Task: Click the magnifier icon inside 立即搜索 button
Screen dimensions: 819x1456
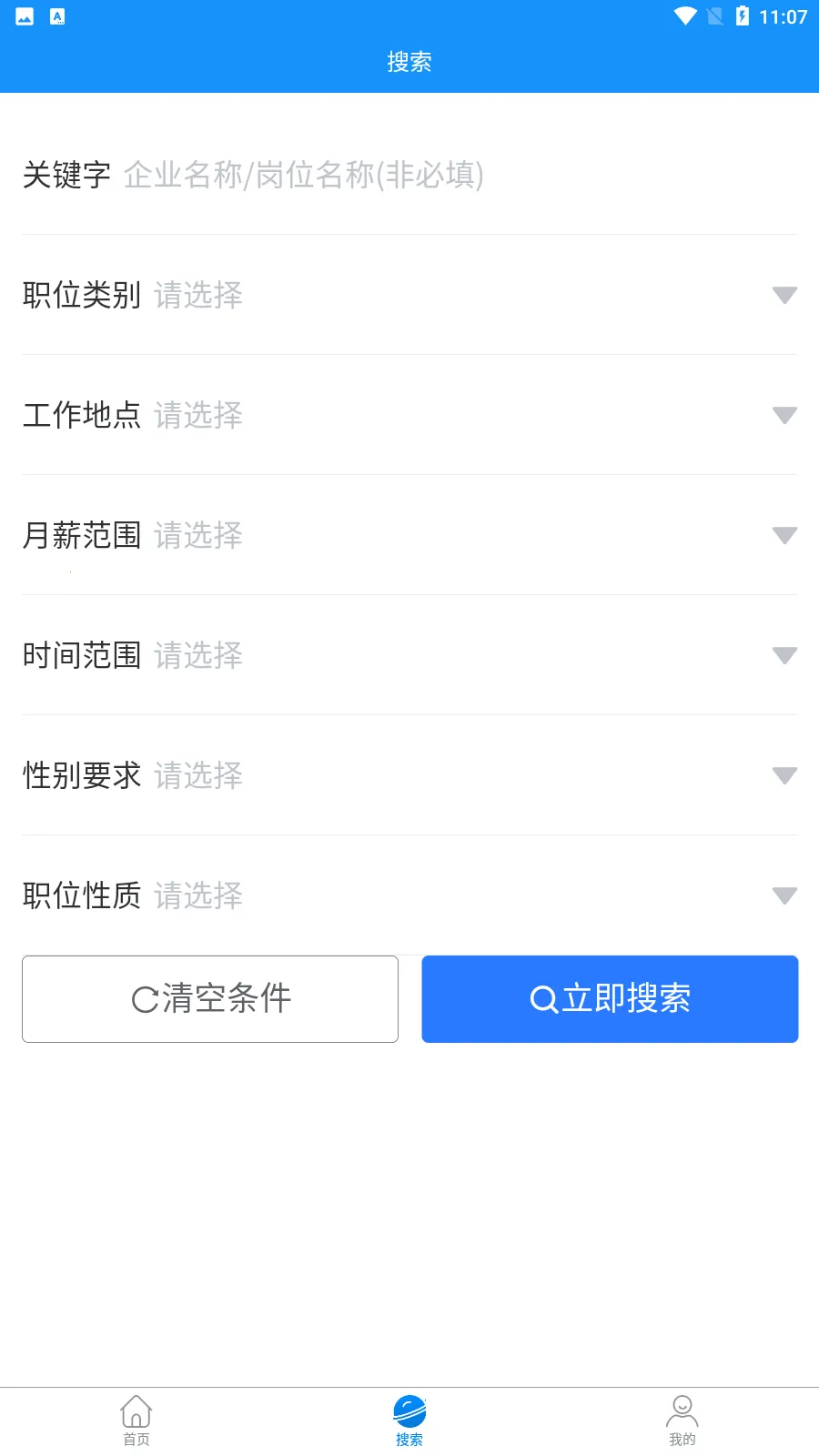Action: tap(544, 998)
